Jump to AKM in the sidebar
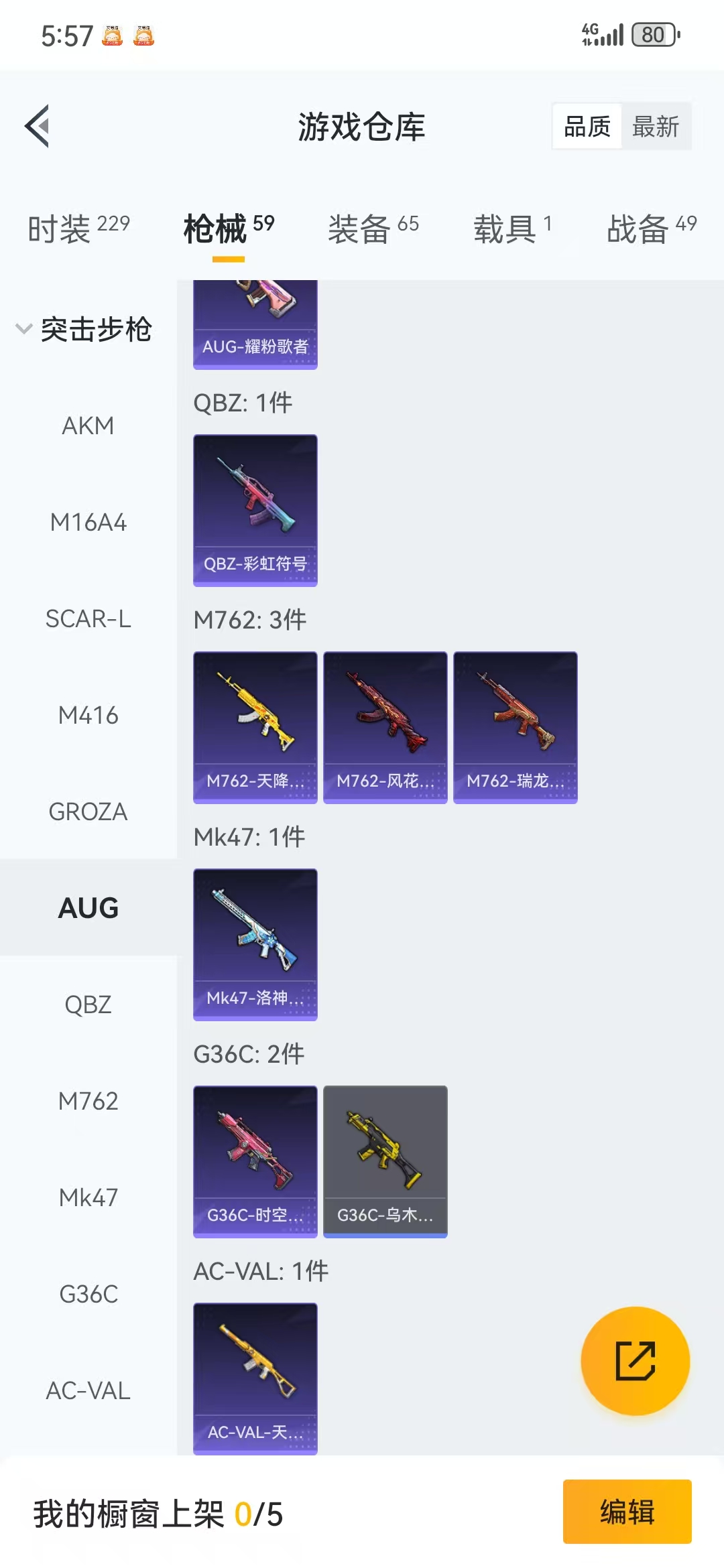Screen dimensions: 724x1568 88,426
